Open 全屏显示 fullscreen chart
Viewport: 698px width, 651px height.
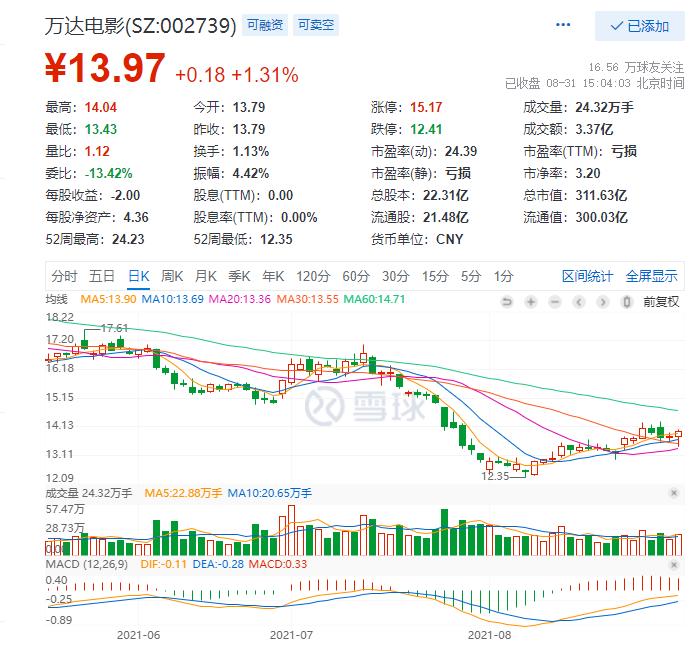(651, 276)
